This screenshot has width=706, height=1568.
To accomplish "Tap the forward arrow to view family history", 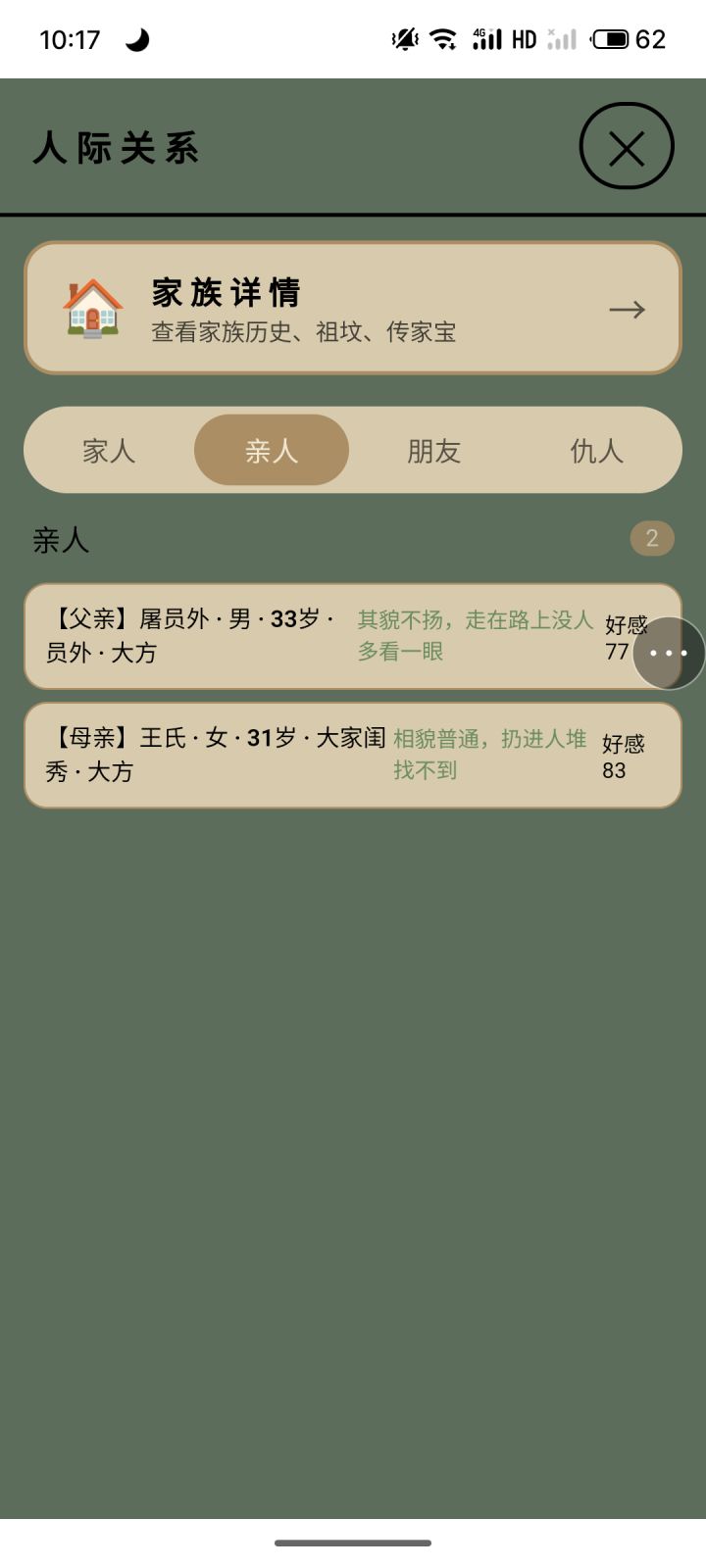I will click(x=629, y=309).
